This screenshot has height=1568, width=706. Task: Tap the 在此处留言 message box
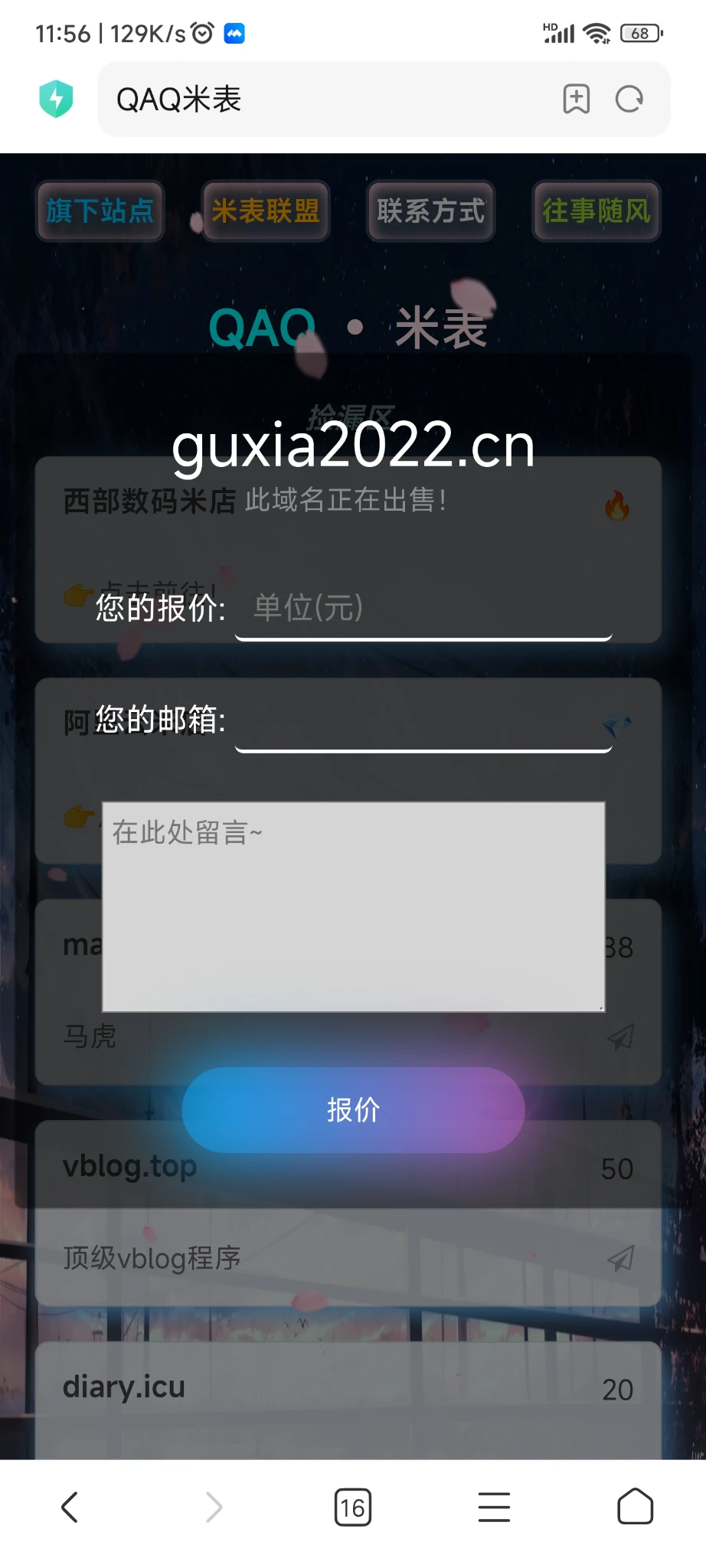(353, 906)
